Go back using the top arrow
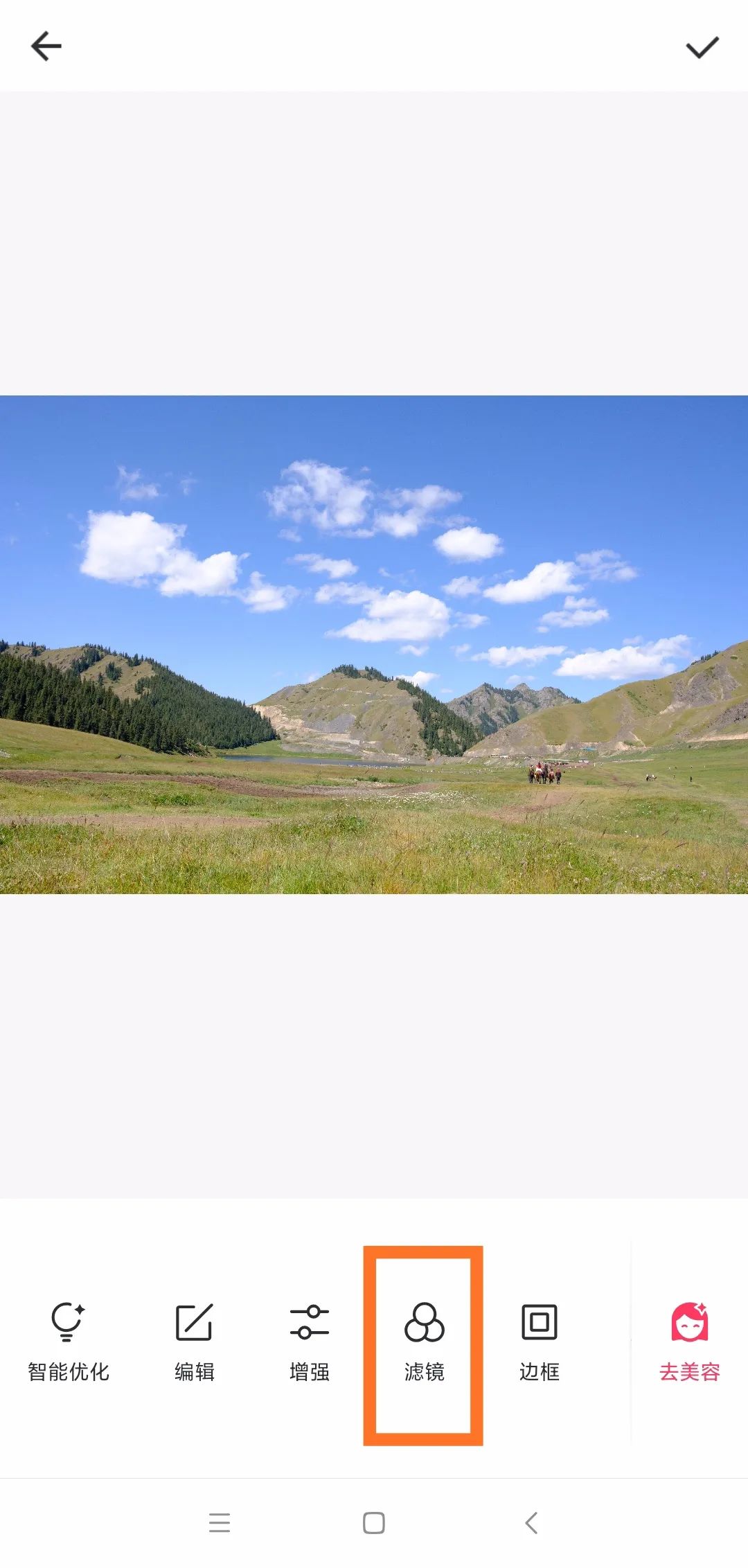This screenshot has width=748, height=1568. [46, 46]
